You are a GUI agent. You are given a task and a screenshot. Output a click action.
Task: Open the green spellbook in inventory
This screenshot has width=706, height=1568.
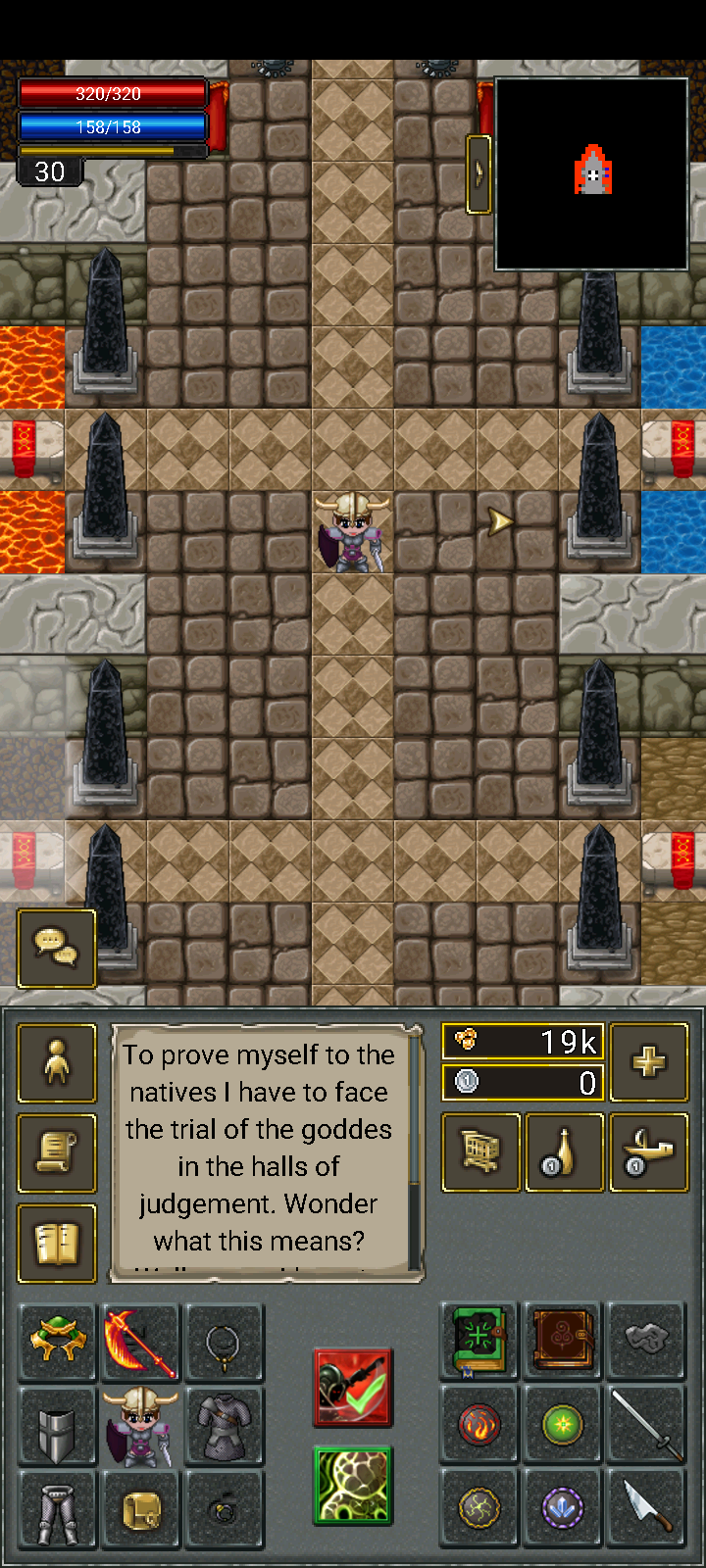479,1341
